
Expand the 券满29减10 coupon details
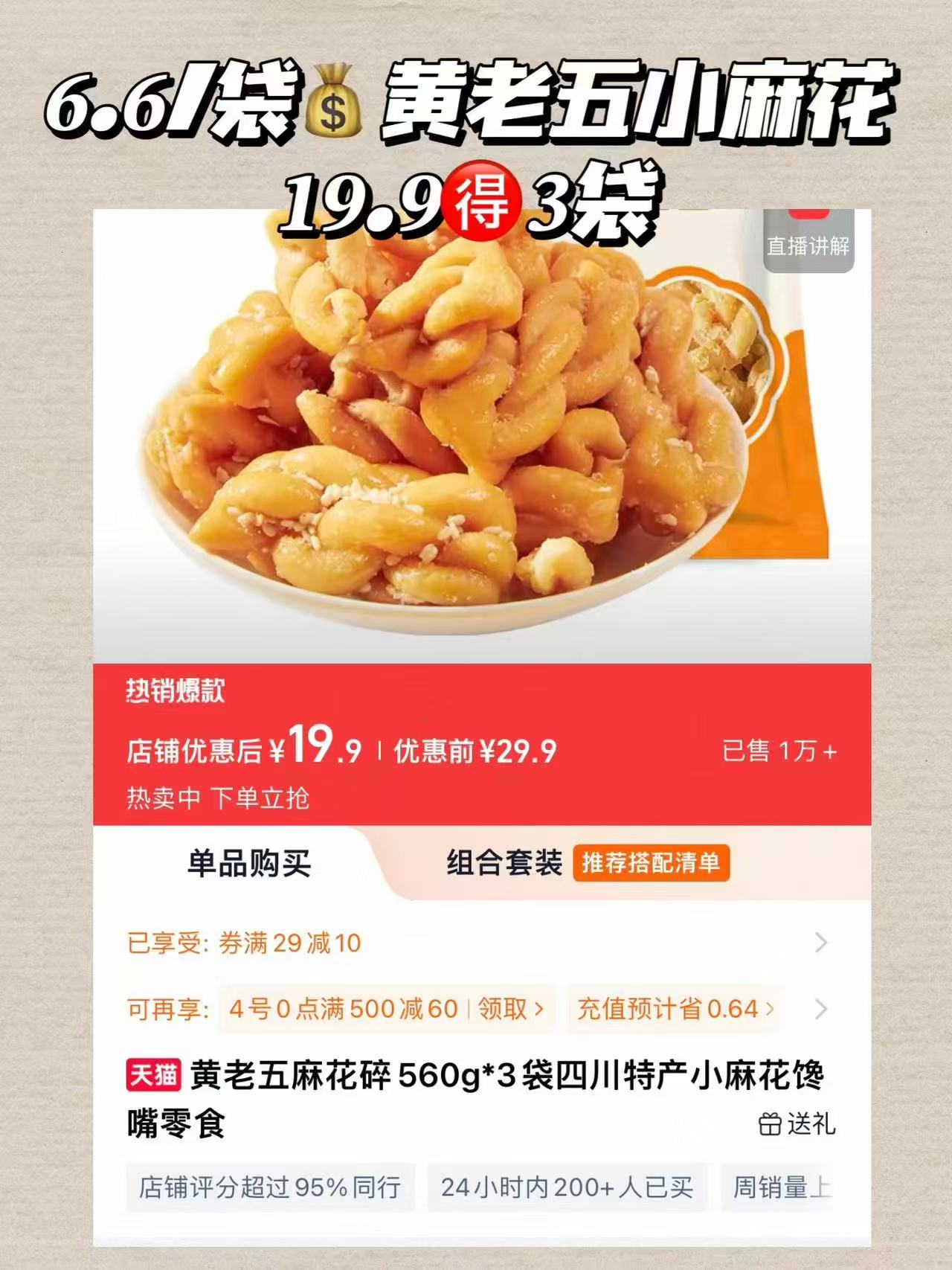822,943
